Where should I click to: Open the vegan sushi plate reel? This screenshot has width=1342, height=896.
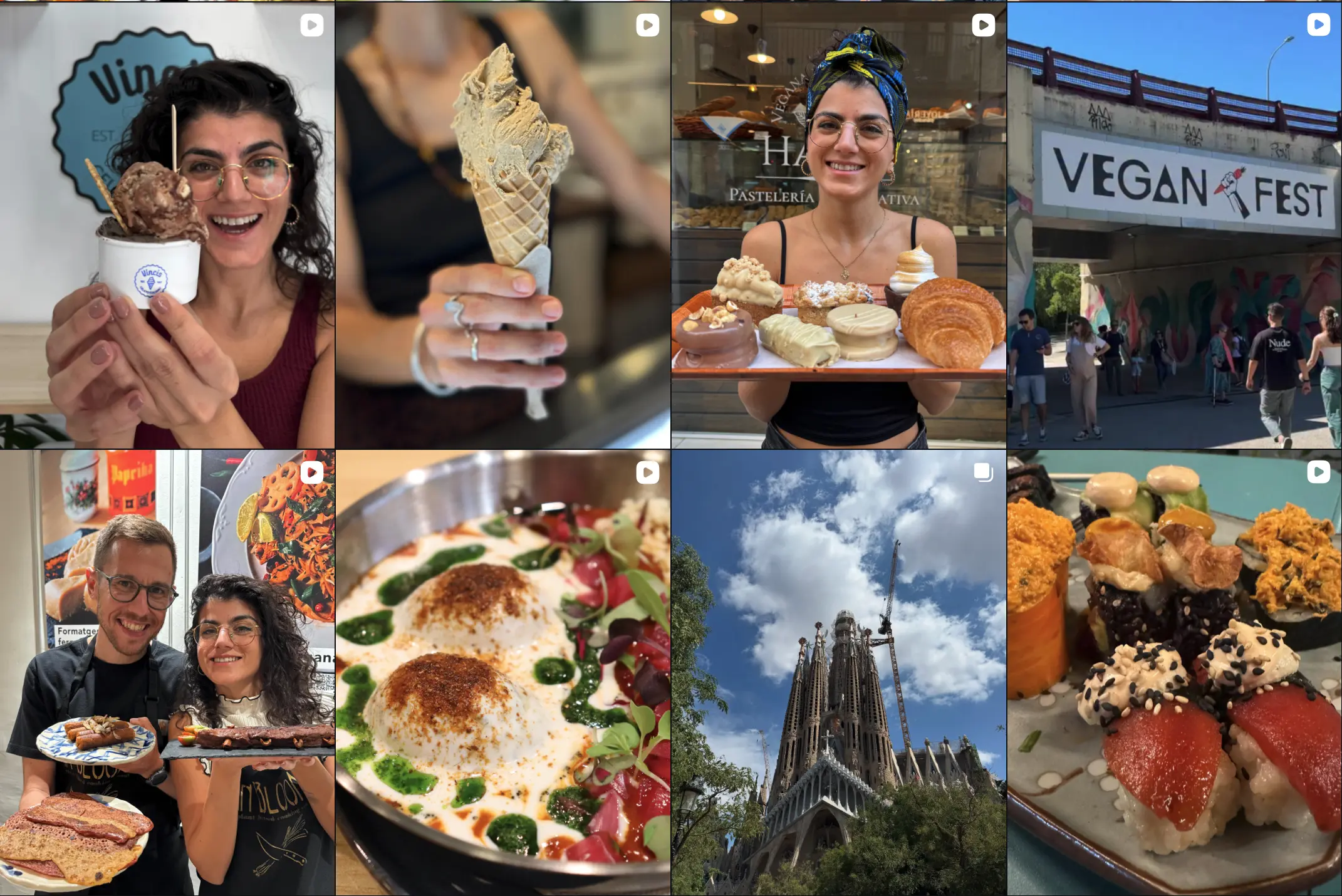[x=1174, y=672]
